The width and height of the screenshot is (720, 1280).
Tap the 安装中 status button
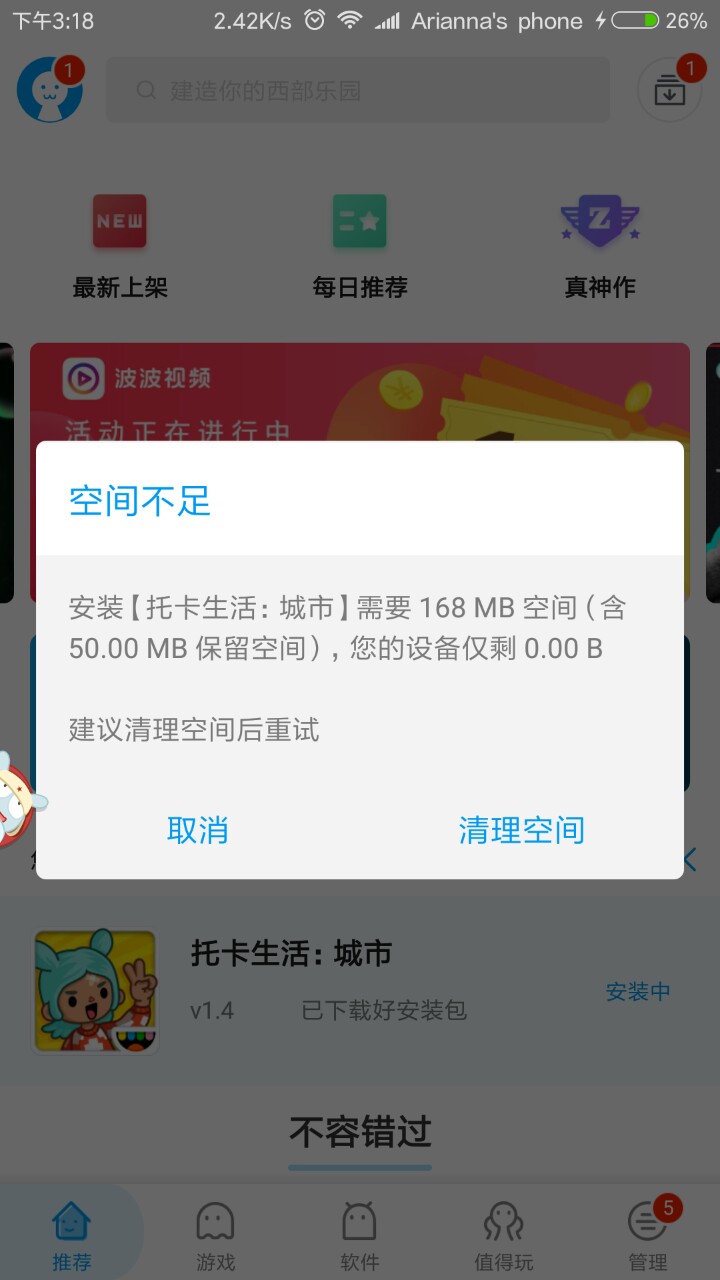tap(637, 992)
